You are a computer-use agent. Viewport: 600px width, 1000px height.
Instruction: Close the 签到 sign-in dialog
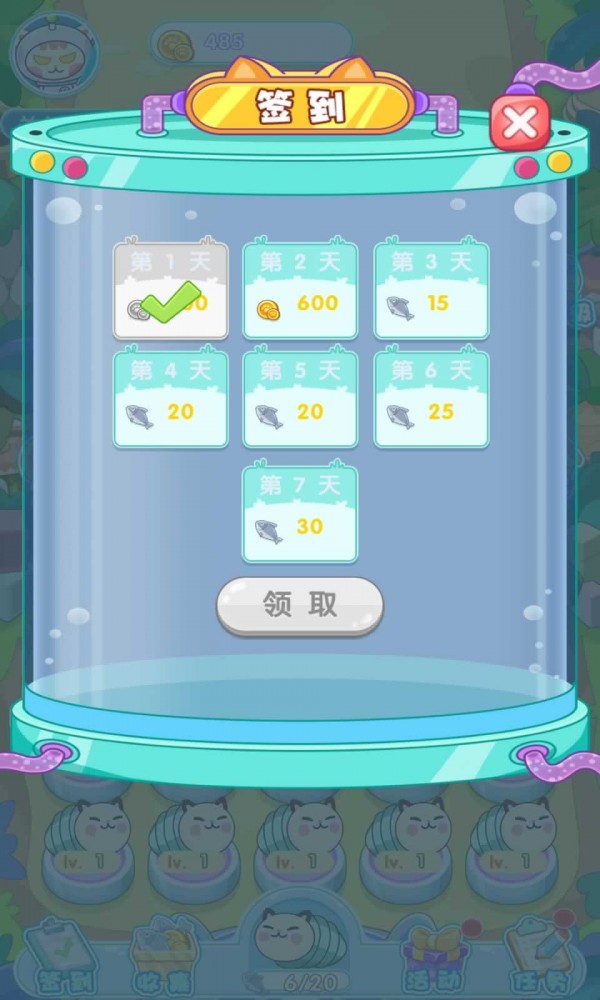point(520,124)
